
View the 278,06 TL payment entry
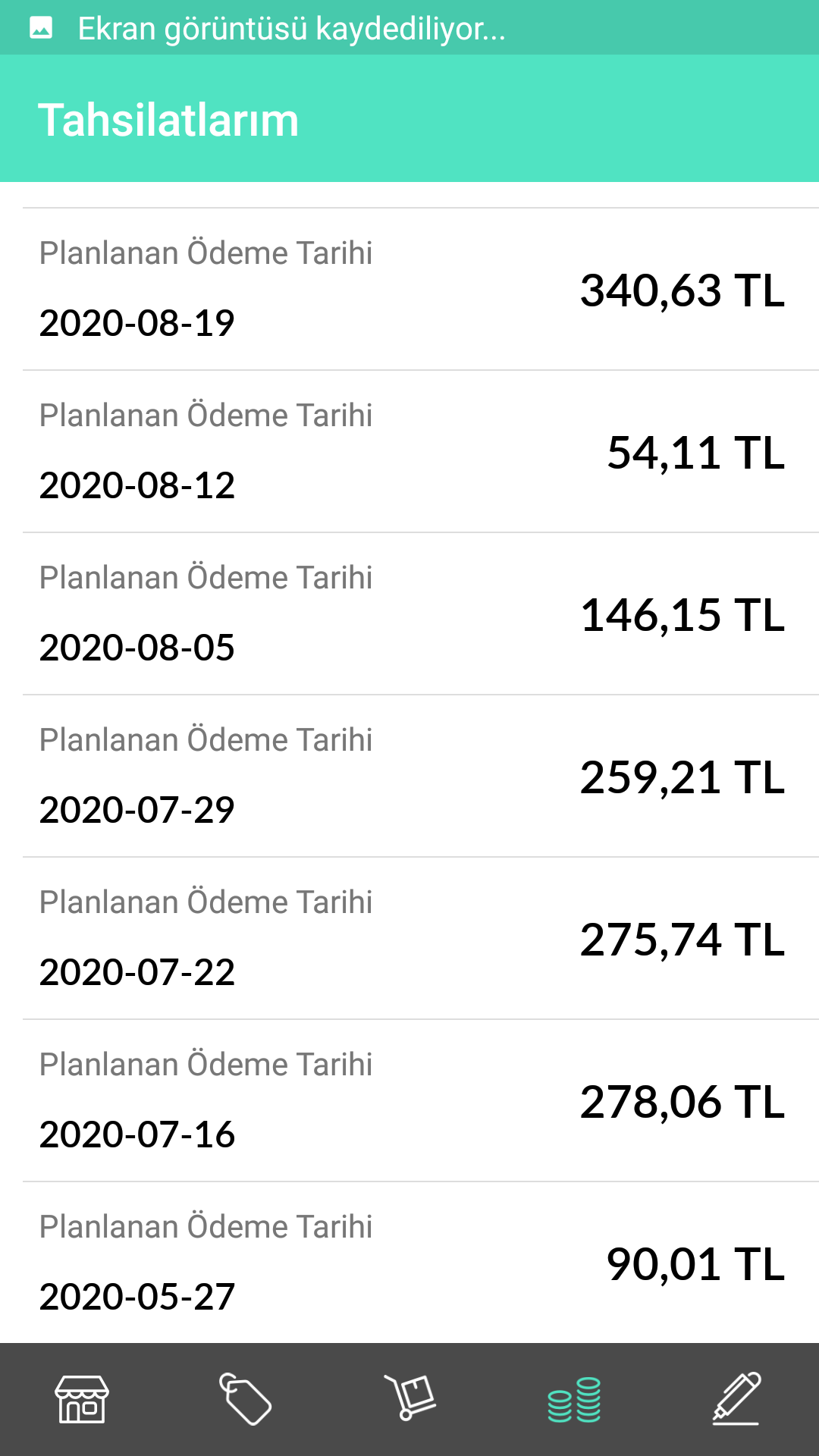(421, 1101)
